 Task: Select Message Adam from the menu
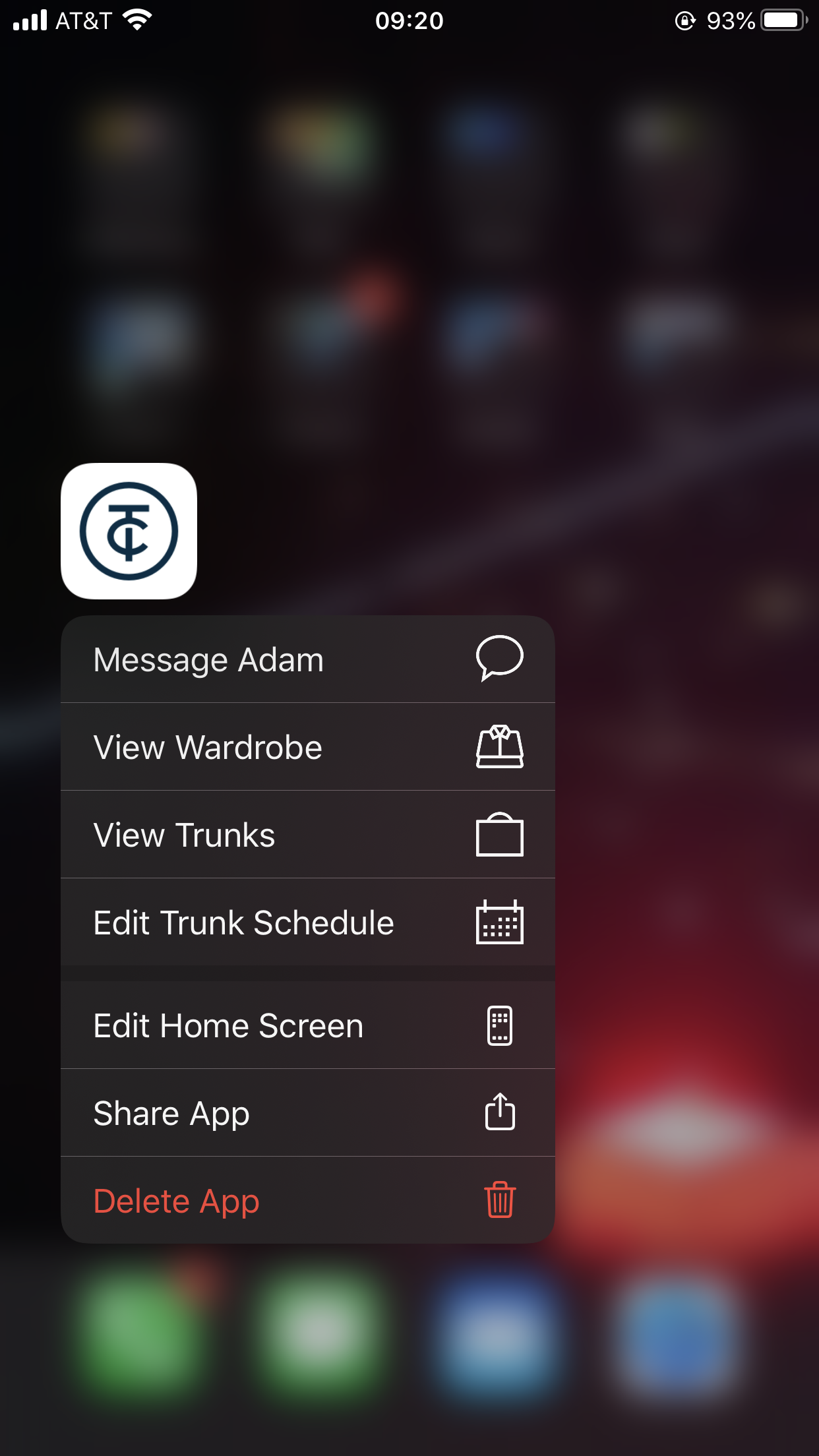pyautogui.click(x=307, y=659)
